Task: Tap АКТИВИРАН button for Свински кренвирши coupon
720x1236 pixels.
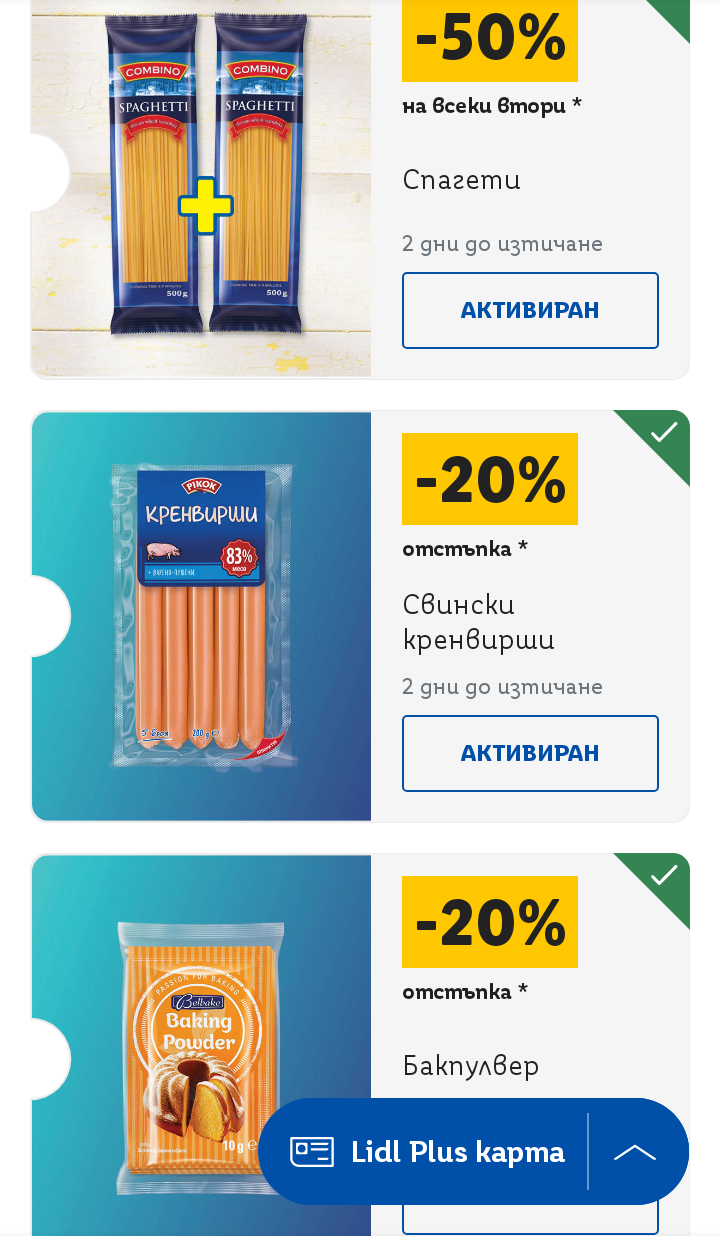Action: click(530, 753)
